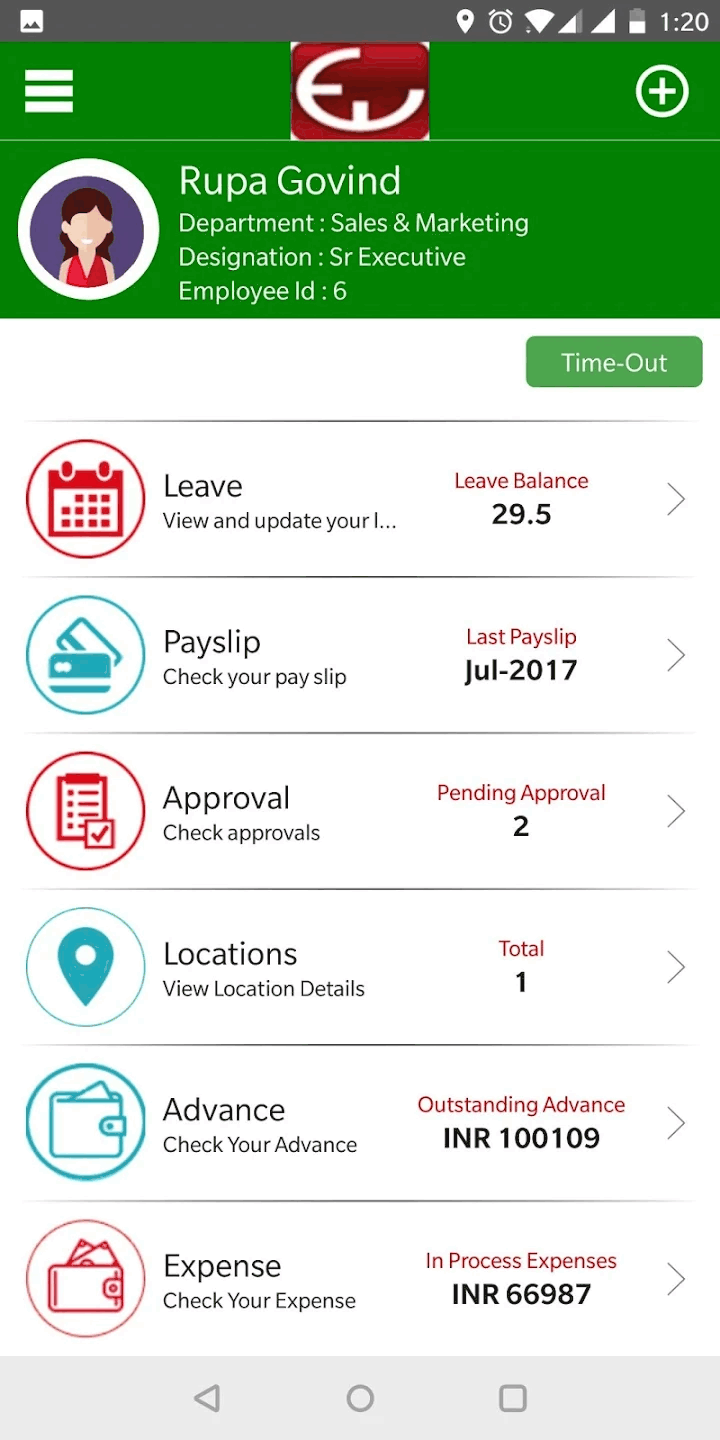Expand the Locations row chevron
The image size is (720, 1440).
coord(676,967)
